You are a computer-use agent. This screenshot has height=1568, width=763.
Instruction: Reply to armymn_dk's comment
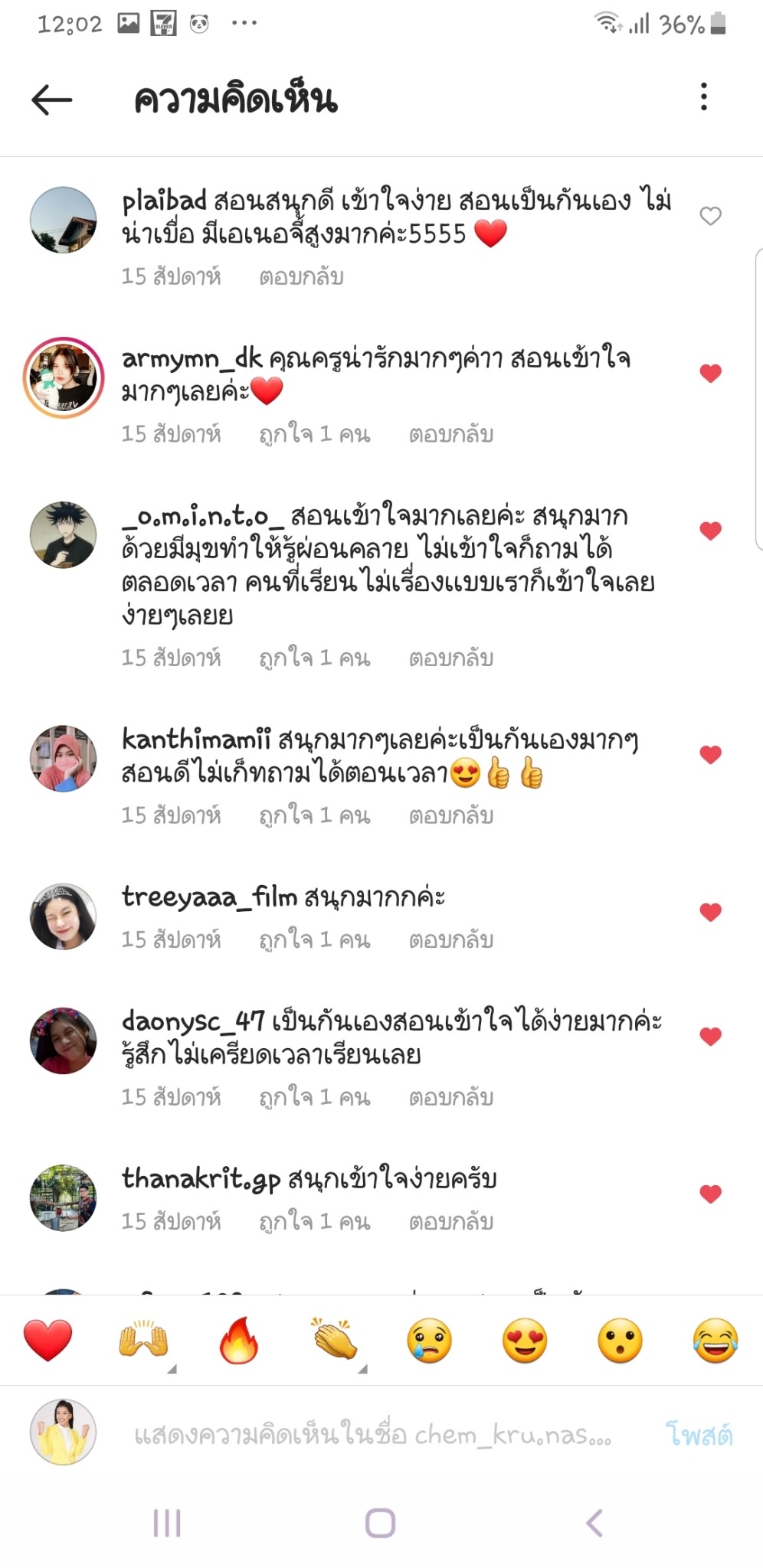coord(450,434)
